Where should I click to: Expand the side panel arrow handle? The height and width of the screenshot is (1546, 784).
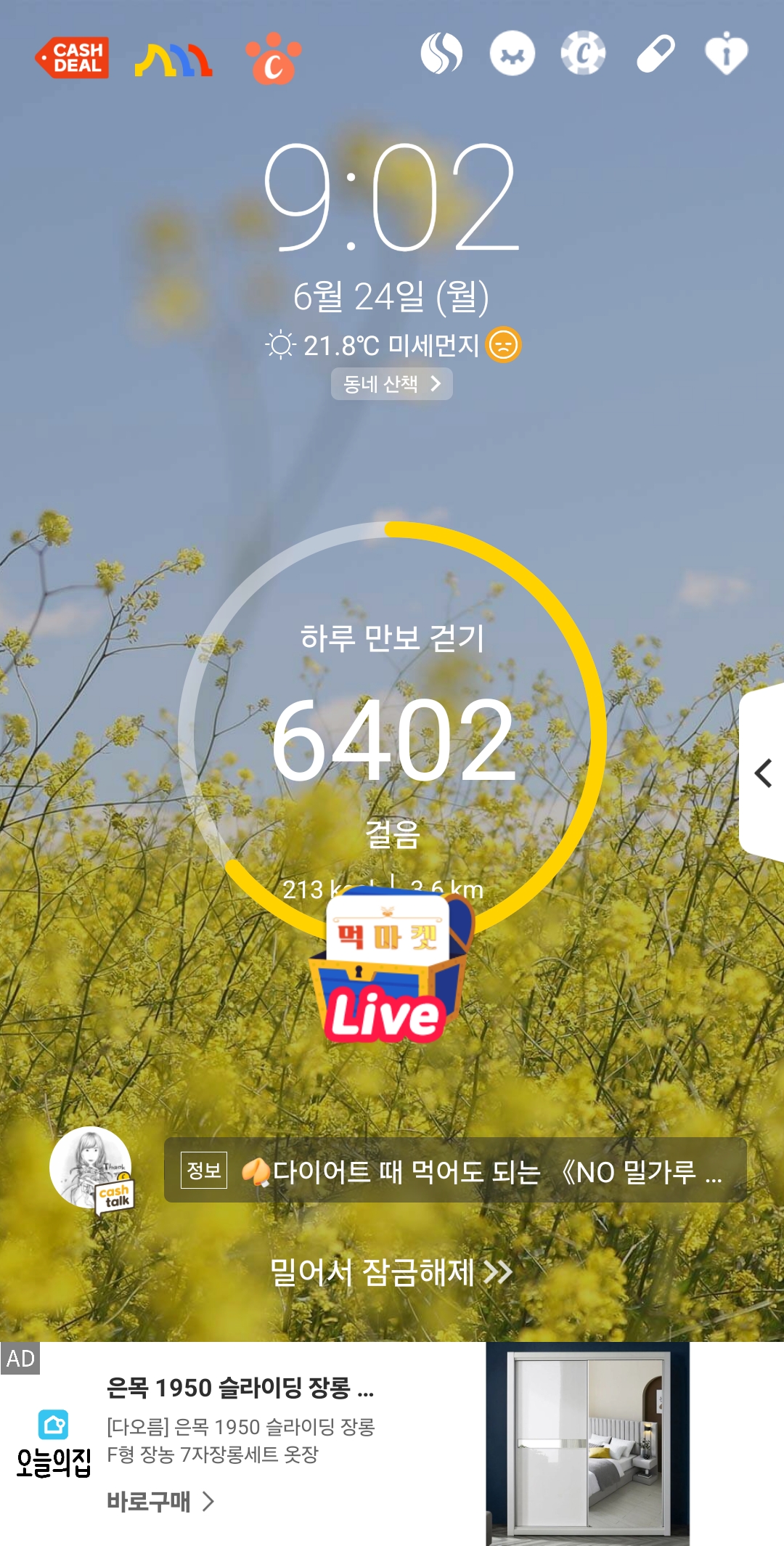coord(763,773)
